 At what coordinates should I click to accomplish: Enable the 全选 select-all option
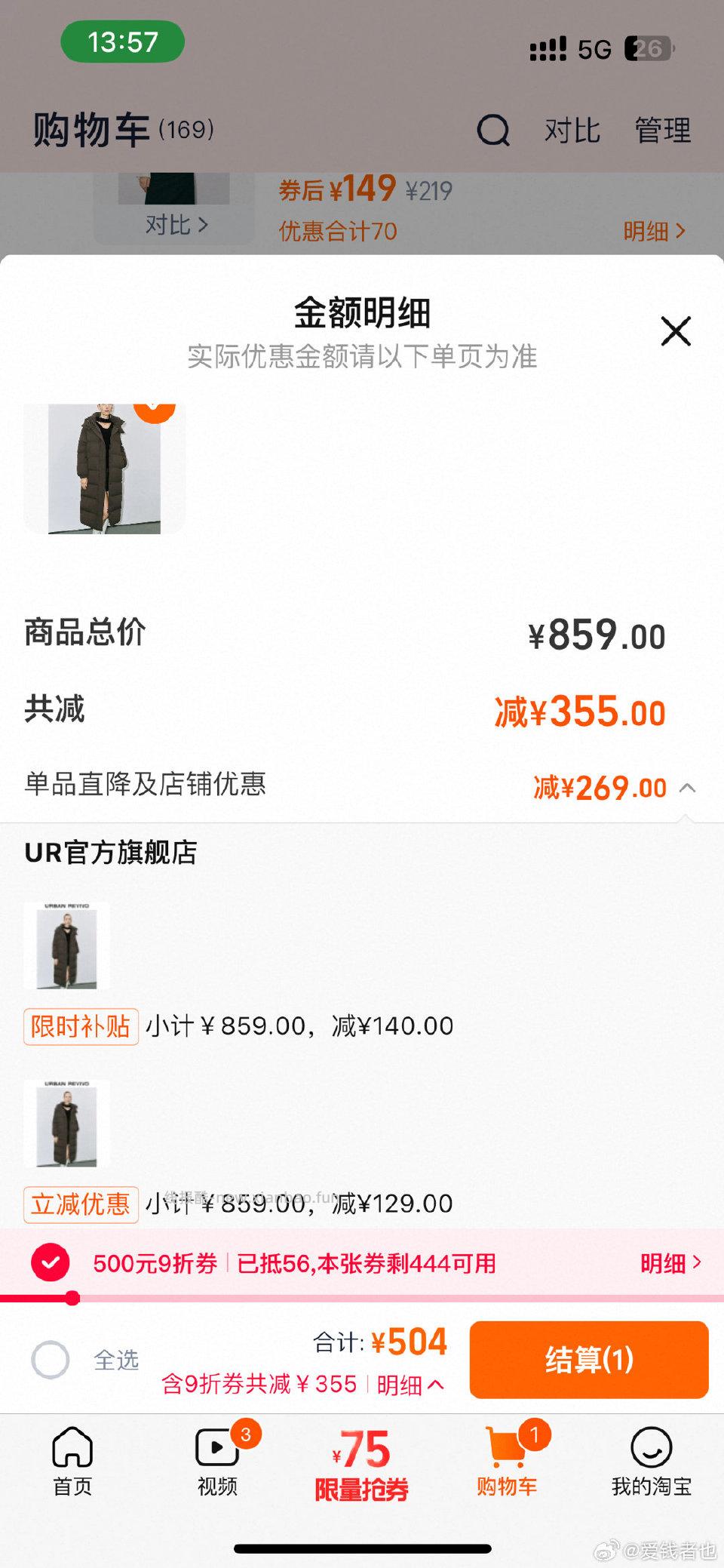[50, 1360]
